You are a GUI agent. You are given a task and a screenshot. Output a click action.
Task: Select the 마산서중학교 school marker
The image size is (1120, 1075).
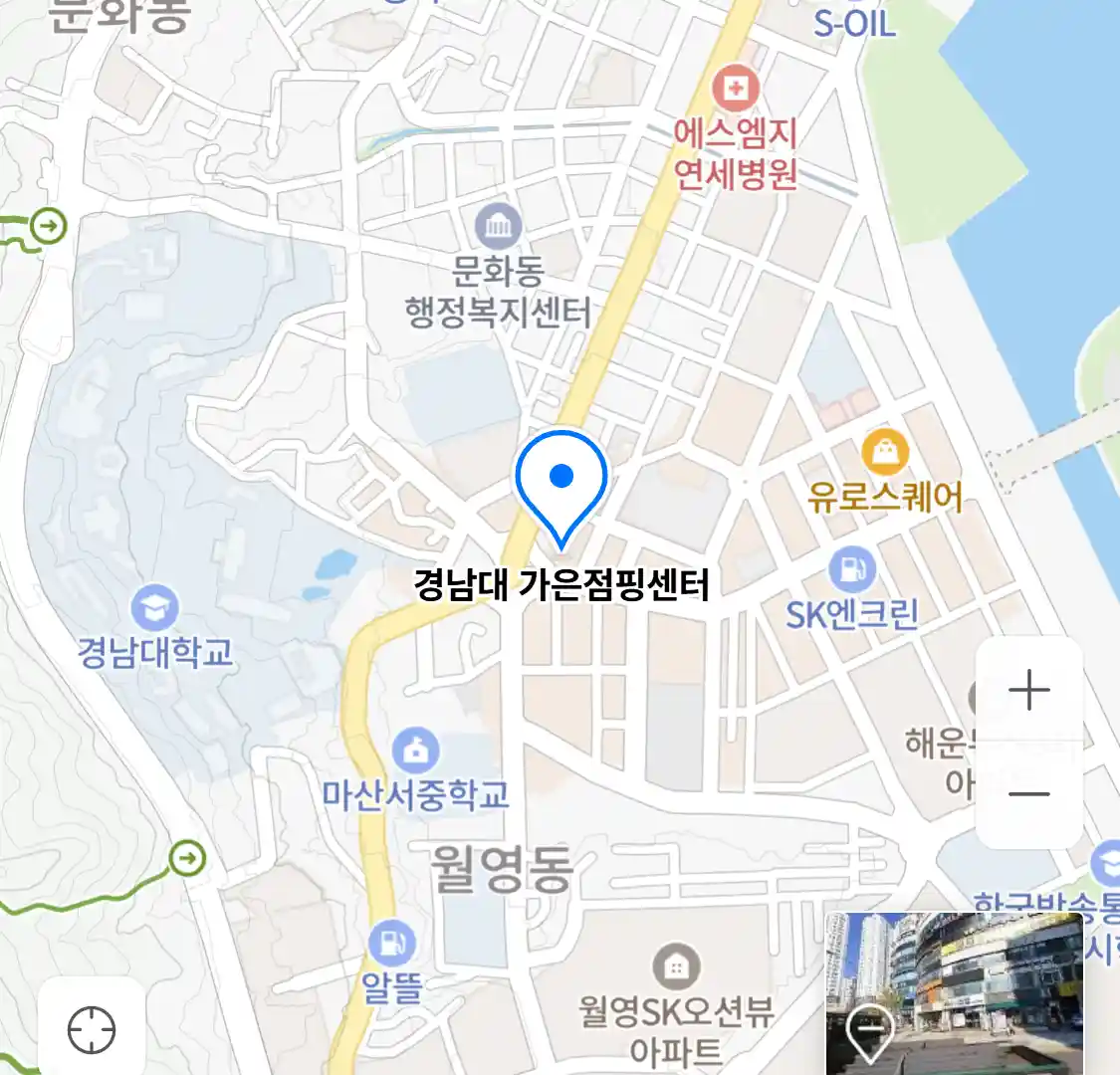click(x=416, y=751)
